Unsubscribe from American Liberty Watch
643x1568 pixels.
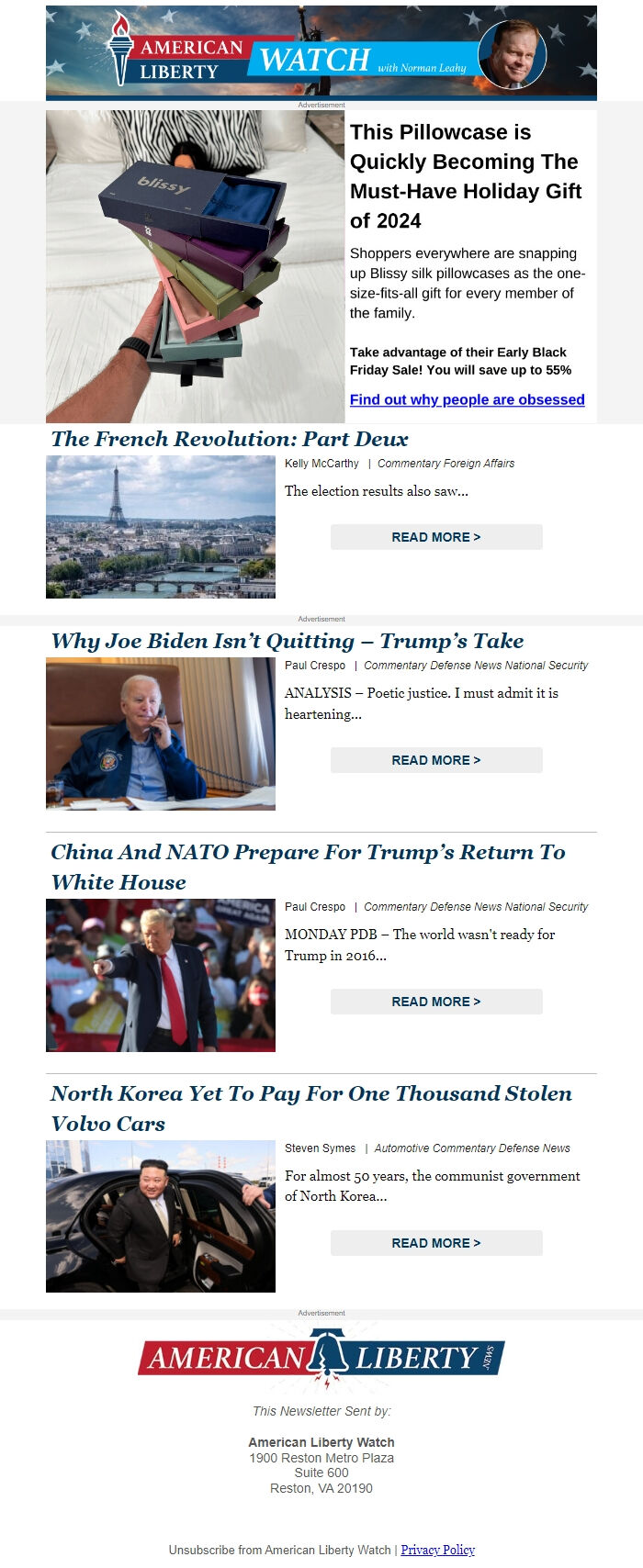point(279,1550)
